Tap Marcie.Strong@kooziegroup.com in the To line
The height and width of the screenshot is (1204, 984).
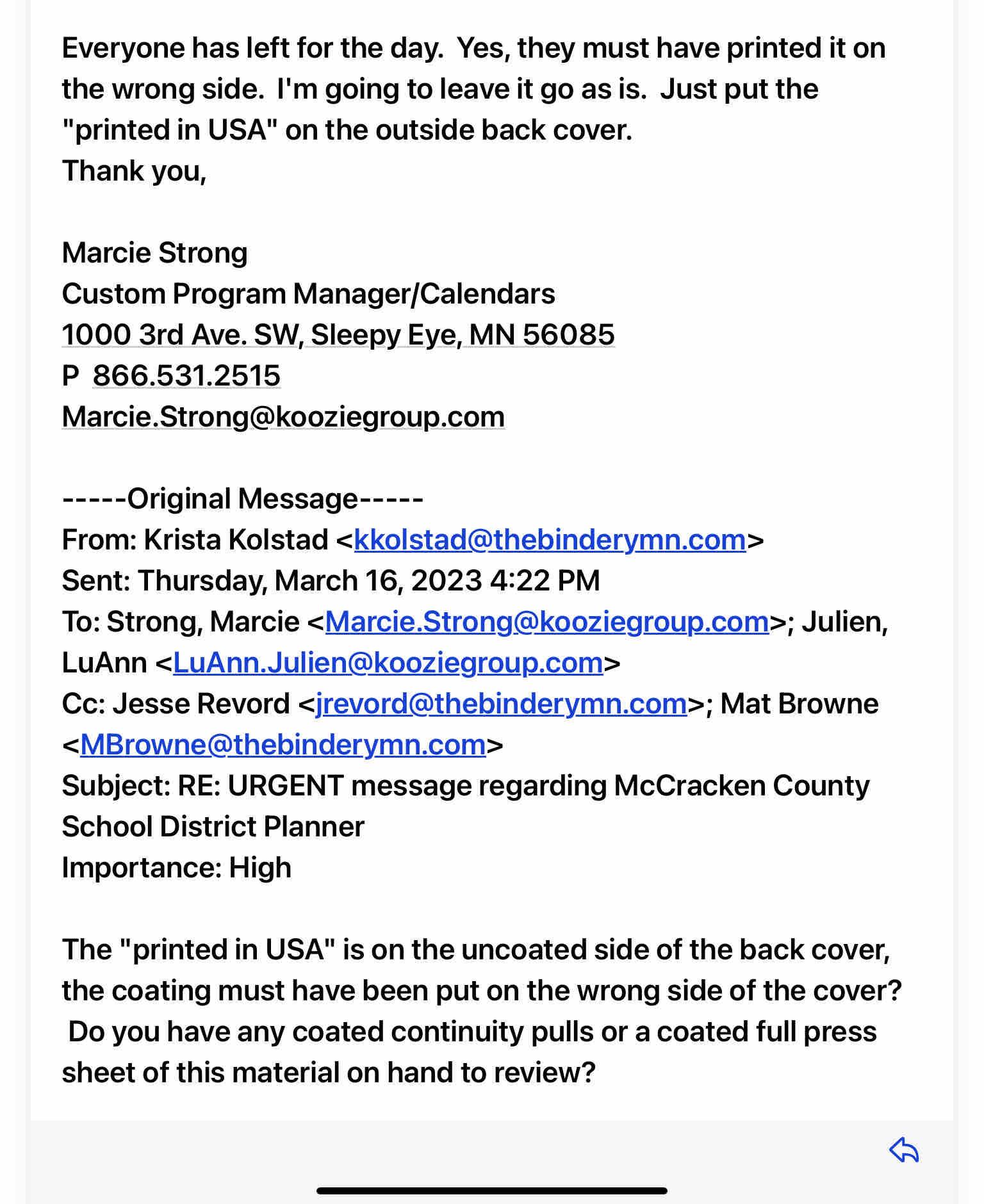click(546, 622)
